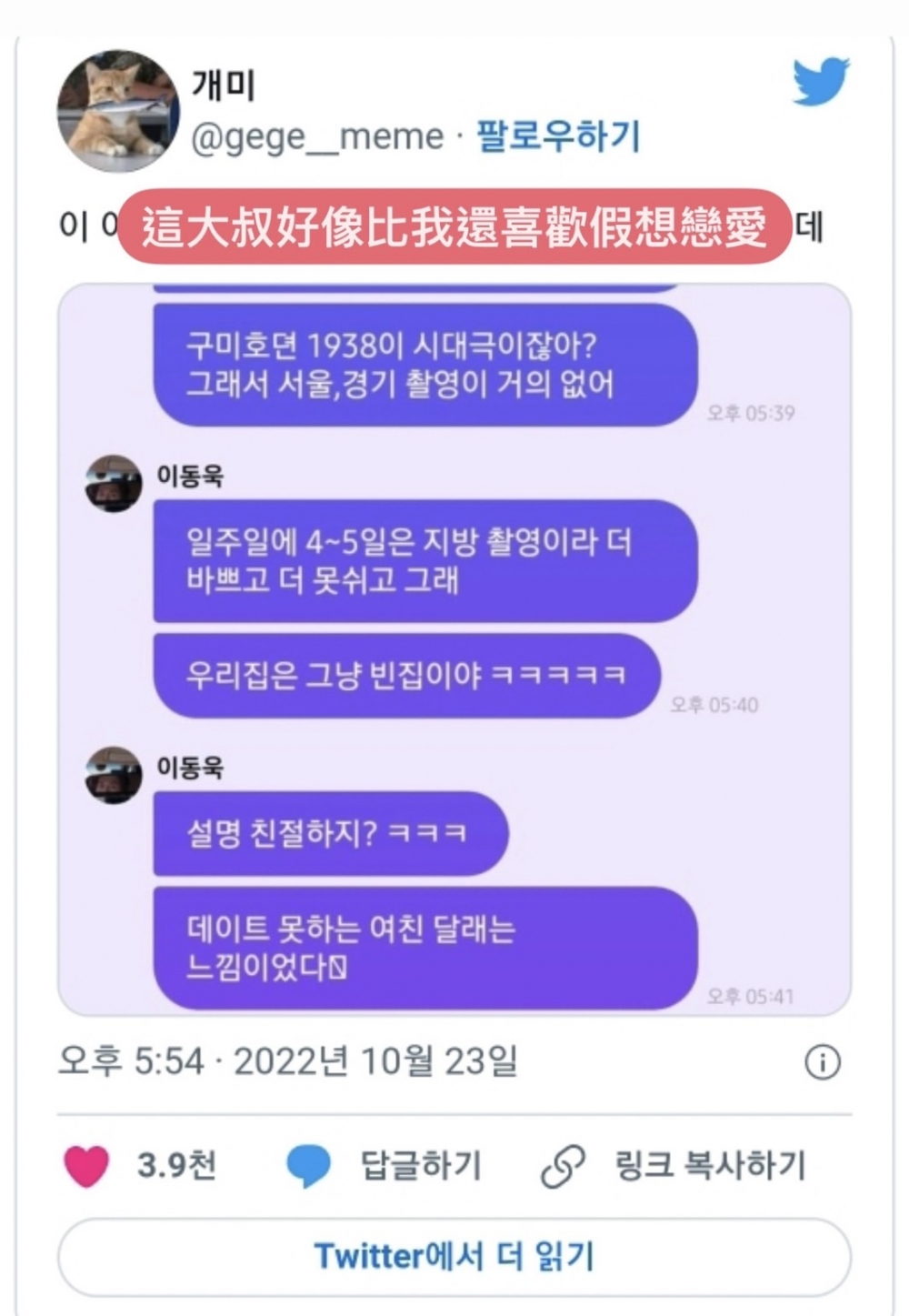Open the tweet info icon
The image size is (909, 1316).
point(823,1061)
